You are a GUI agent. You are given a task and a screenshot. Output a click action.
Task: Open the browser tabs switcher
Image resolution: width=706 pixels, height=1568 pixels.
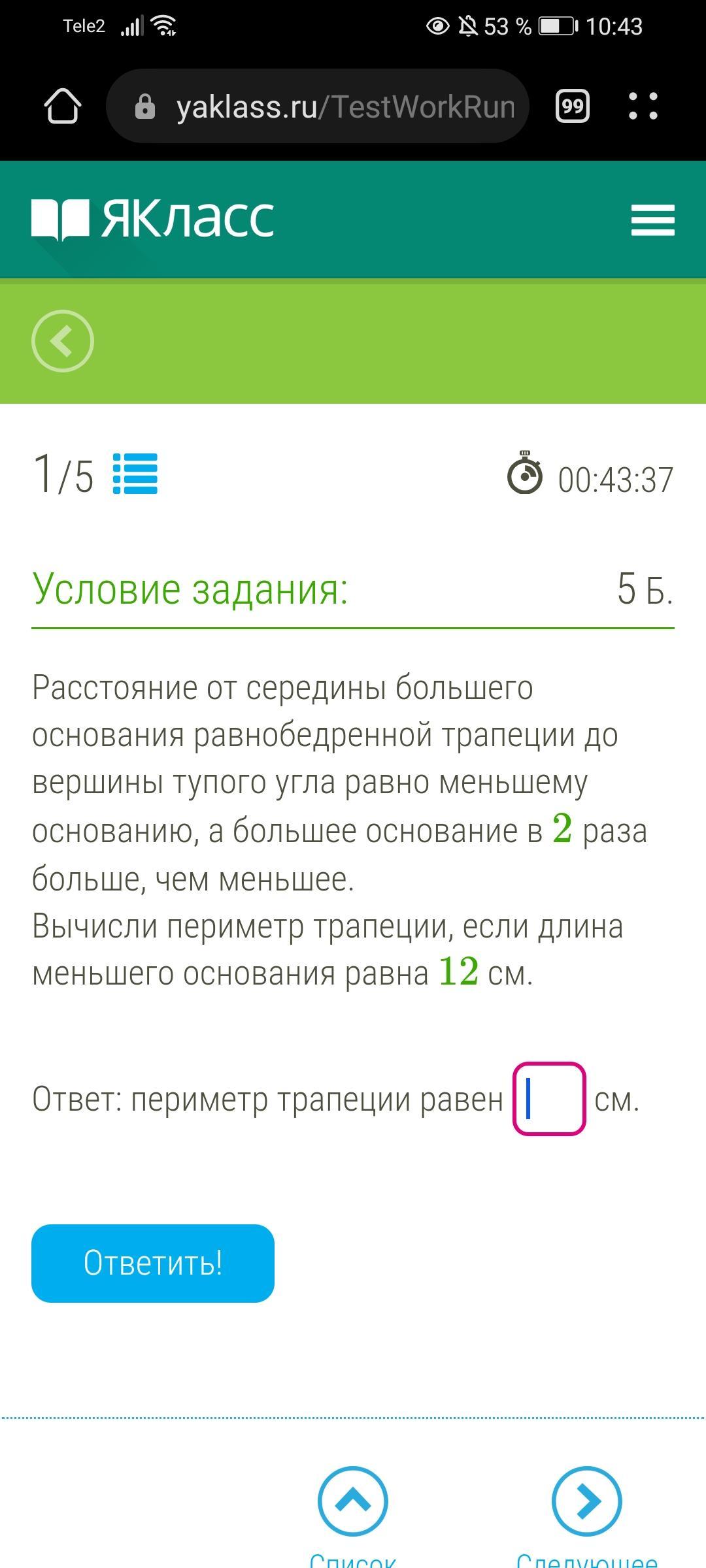pyautogui.click(x=572, y=106)
